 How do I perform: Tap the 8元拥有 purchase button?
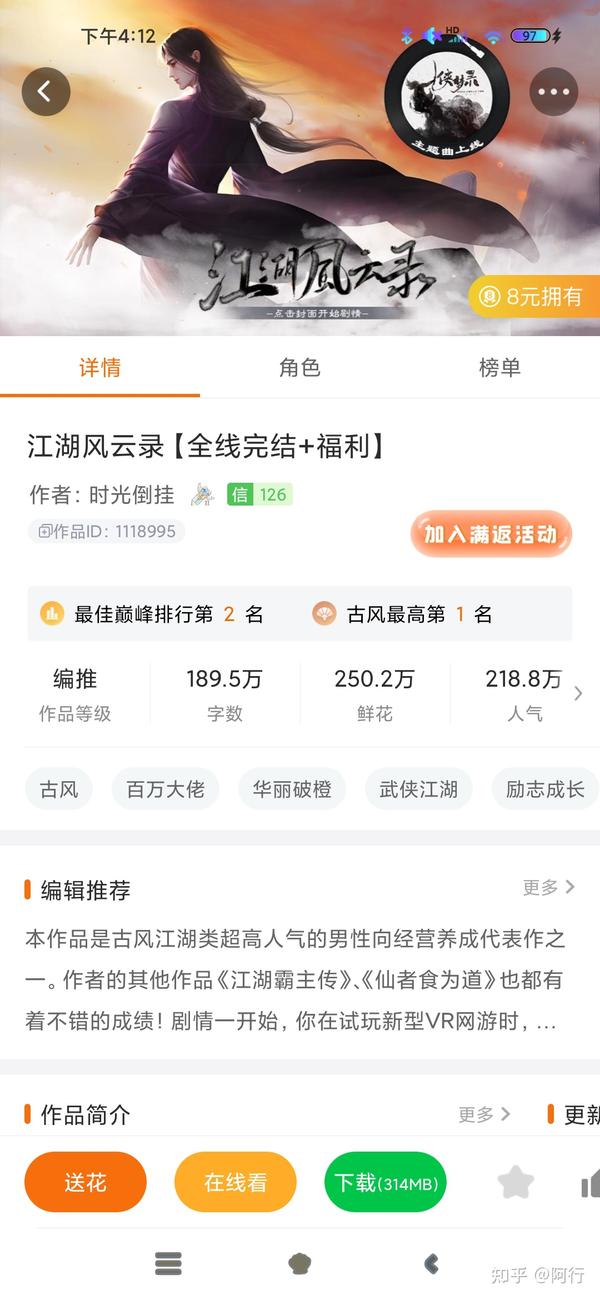[x=533, y=296]
